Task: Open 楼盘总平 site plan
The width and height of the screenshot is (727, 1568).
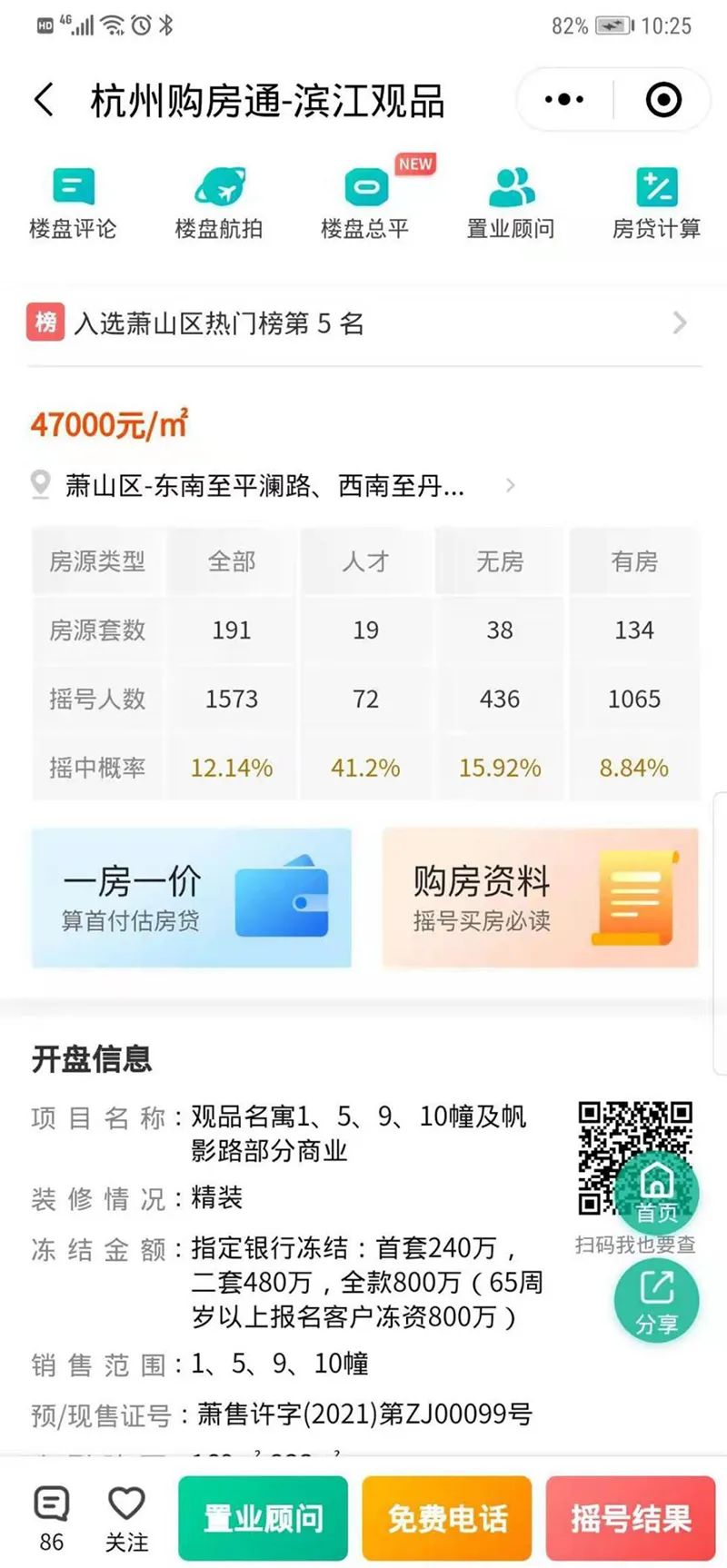Action: 365,203
